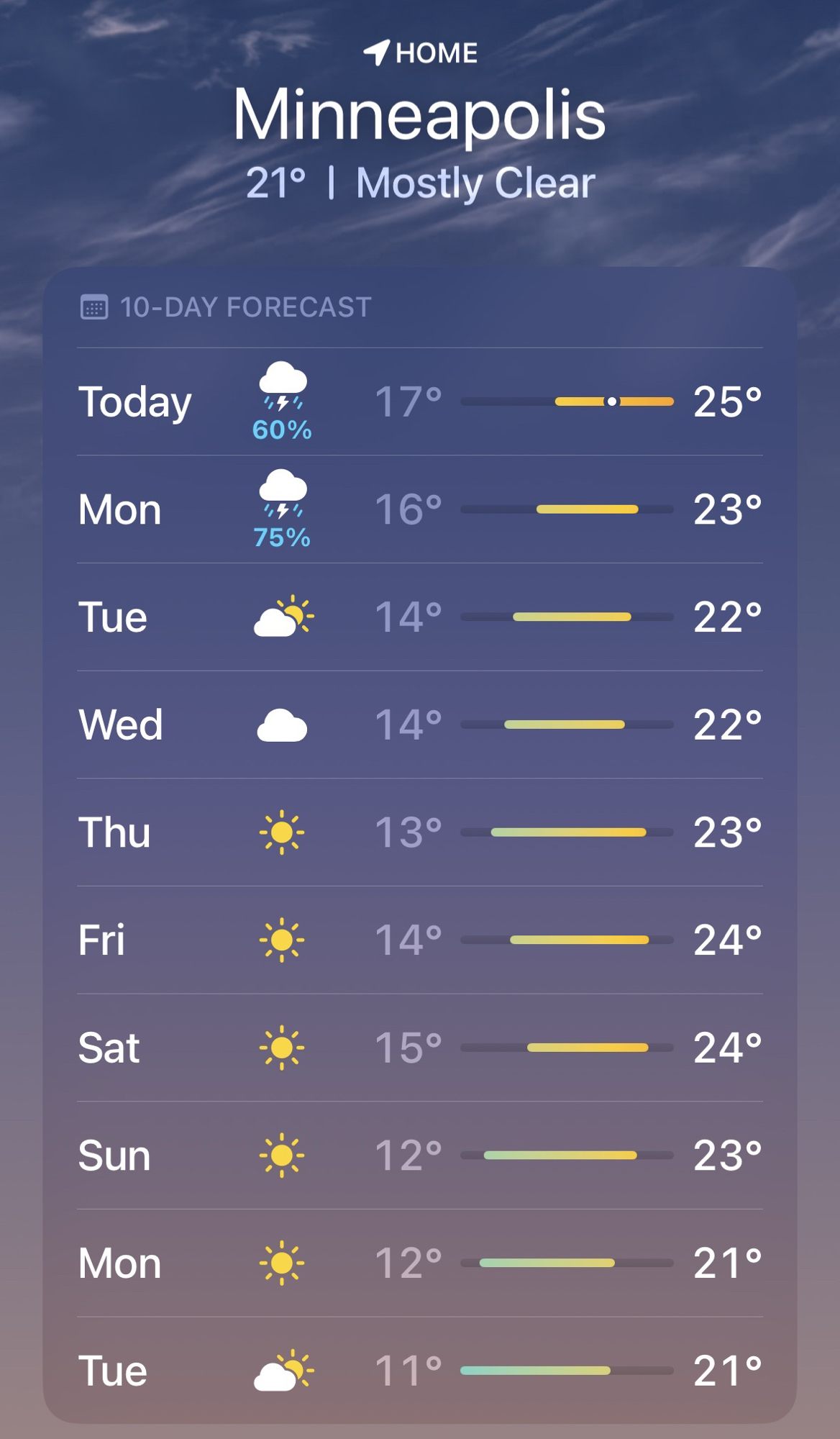Screen dimensions: 840x1439
Task: Open Tue forecast with 14° low
Action: click(420, 617)
